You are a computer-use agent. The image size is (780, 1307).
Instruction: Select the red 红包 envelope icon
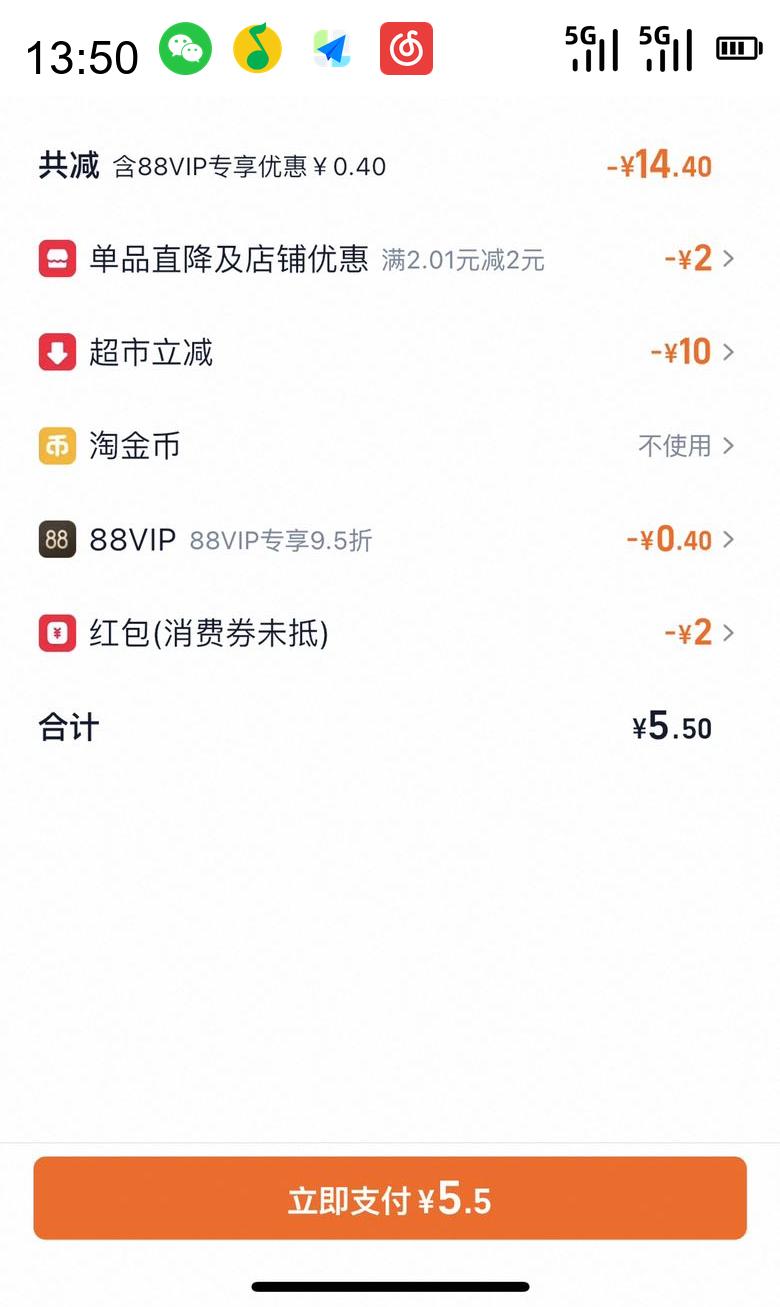click(57, 633)
